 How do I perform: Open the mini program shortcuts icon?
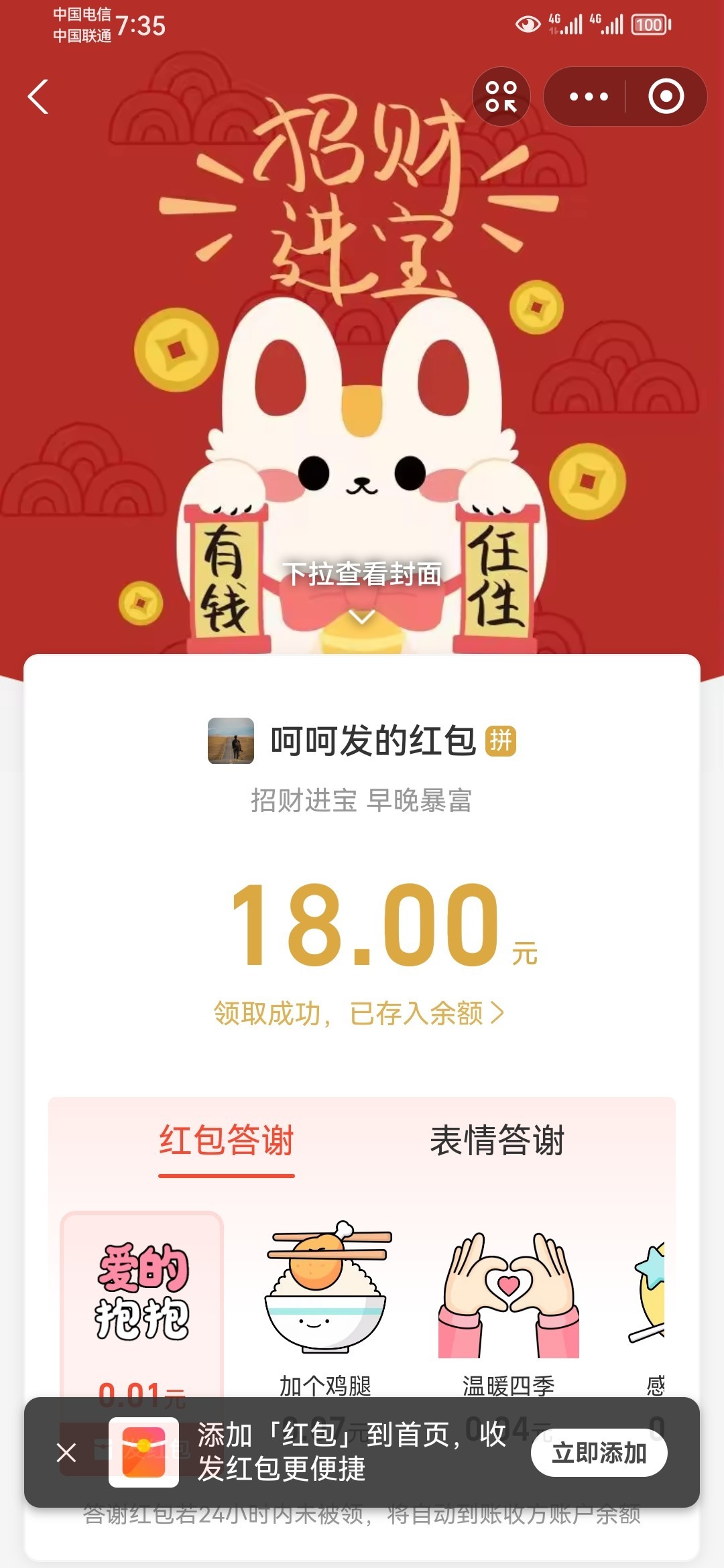click(501, 96)
